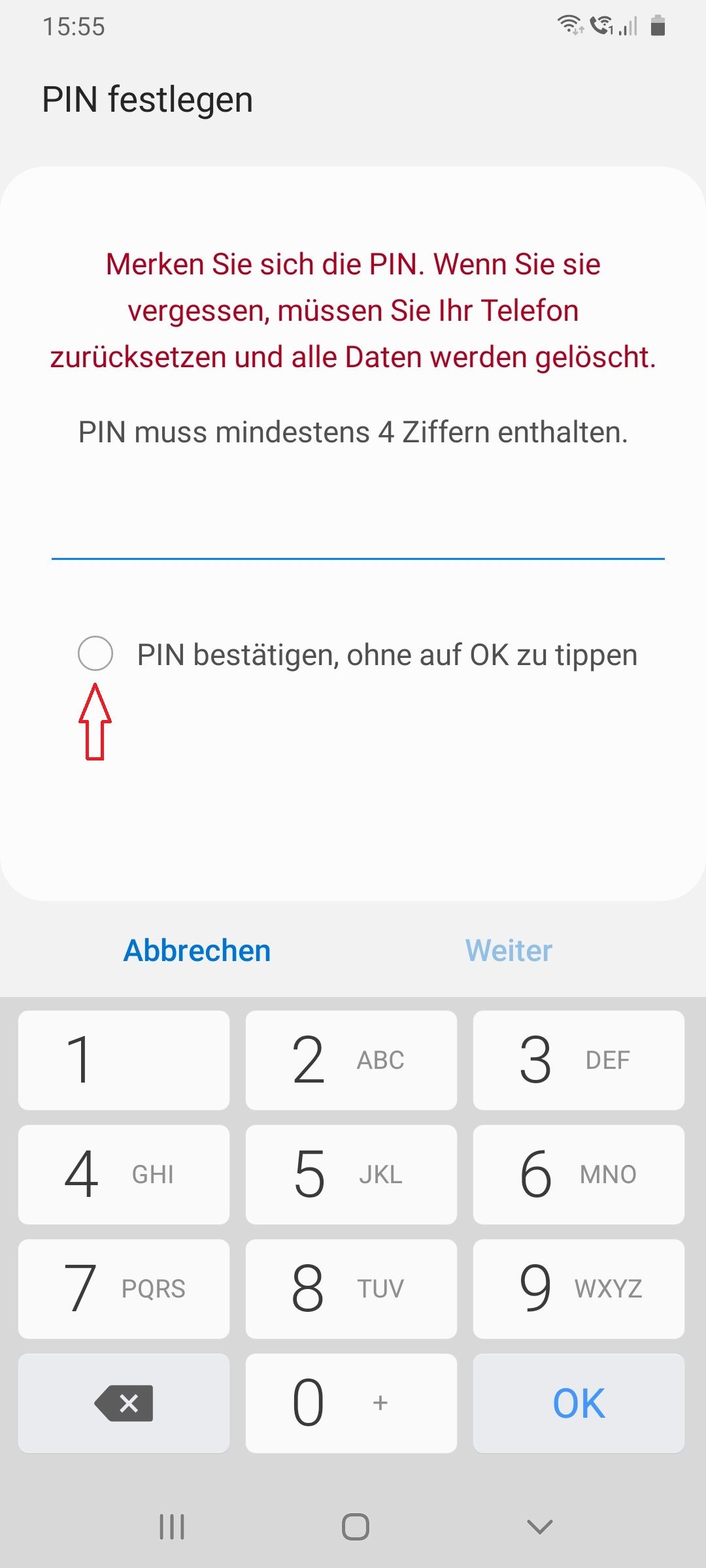Enter digit 5 JKL

click(x=351, y=1174)
